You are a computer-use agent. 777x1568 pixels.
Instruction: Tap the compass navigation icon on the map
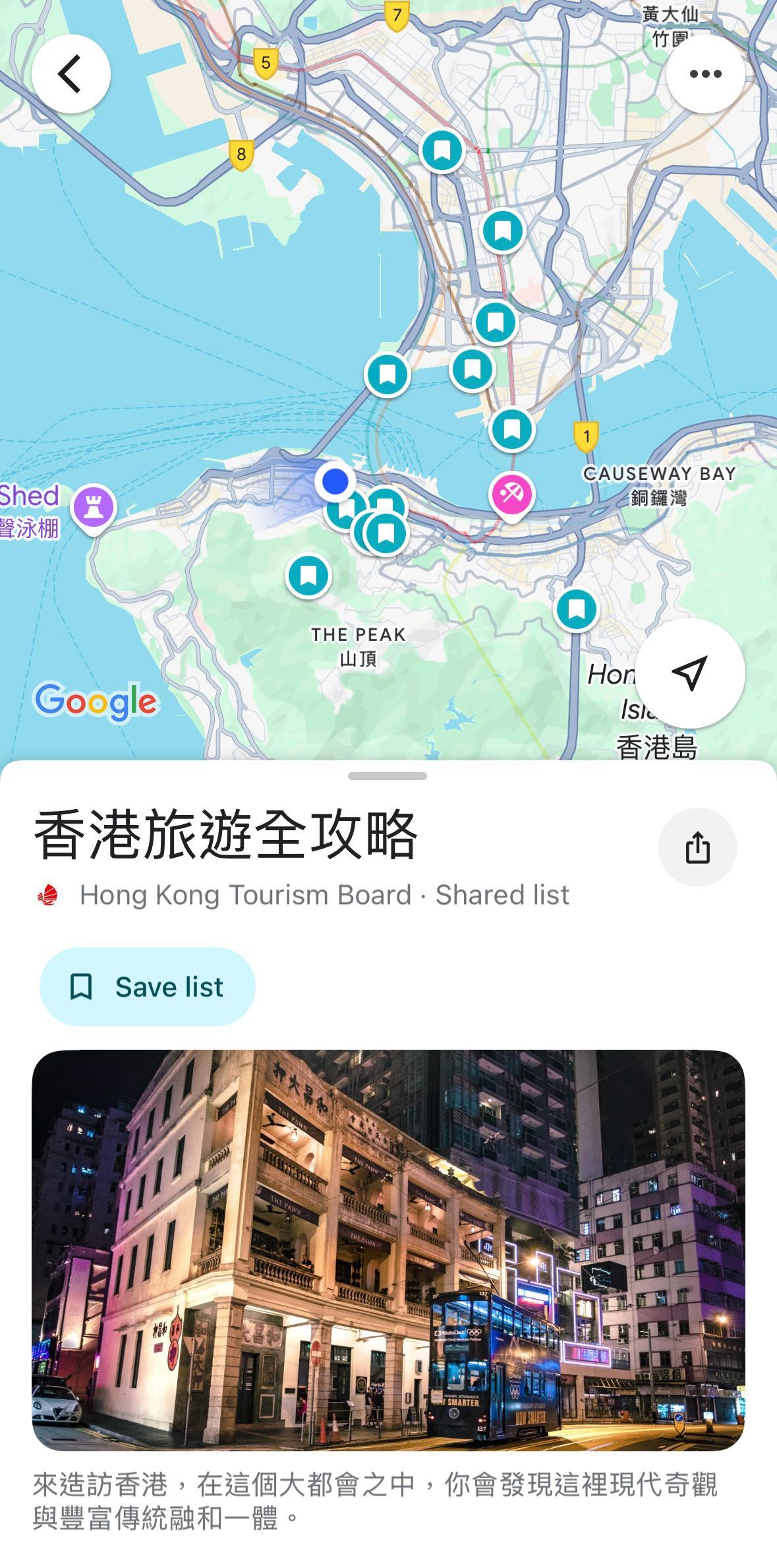(x=691, y=672)
